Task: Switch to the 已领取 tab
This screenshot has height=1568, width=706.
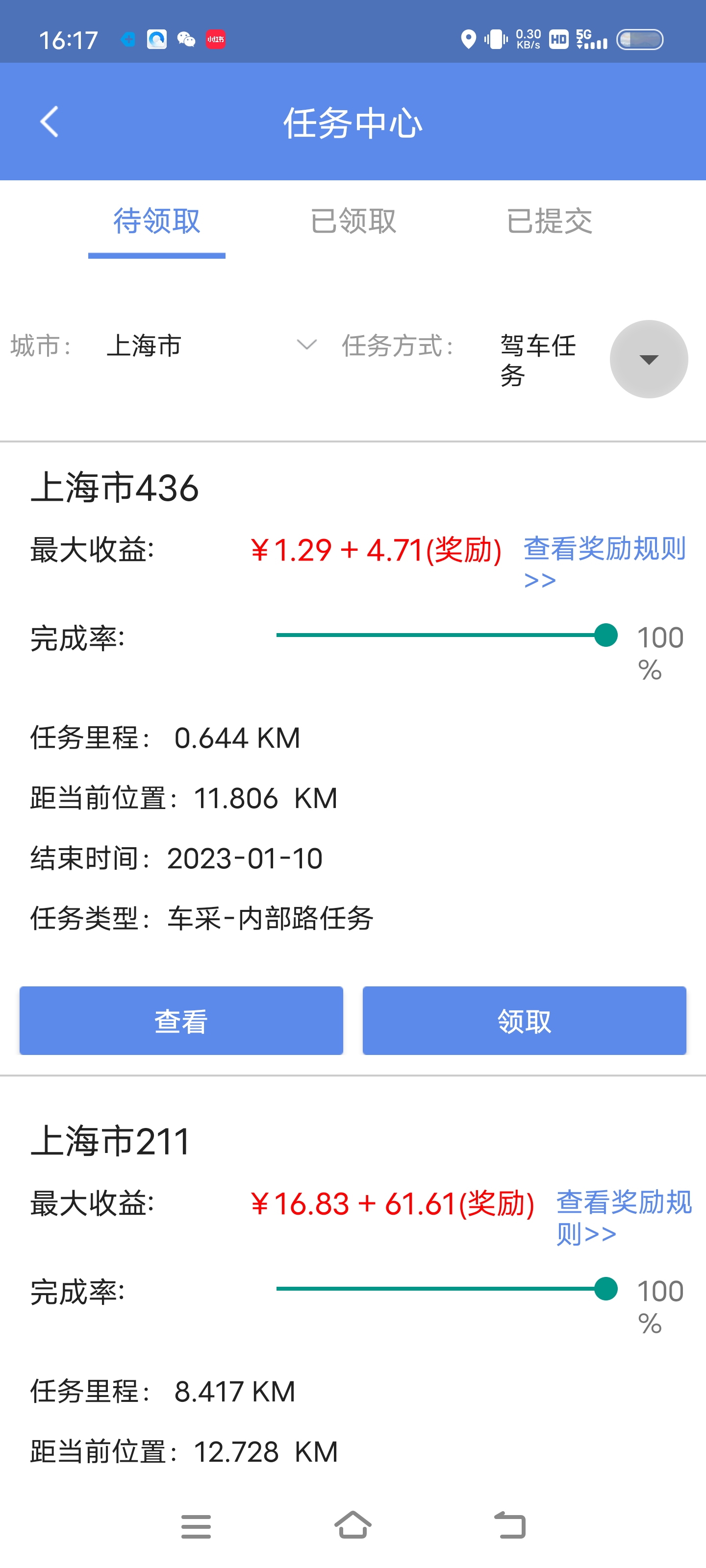Action: click(x=353, y=221)
